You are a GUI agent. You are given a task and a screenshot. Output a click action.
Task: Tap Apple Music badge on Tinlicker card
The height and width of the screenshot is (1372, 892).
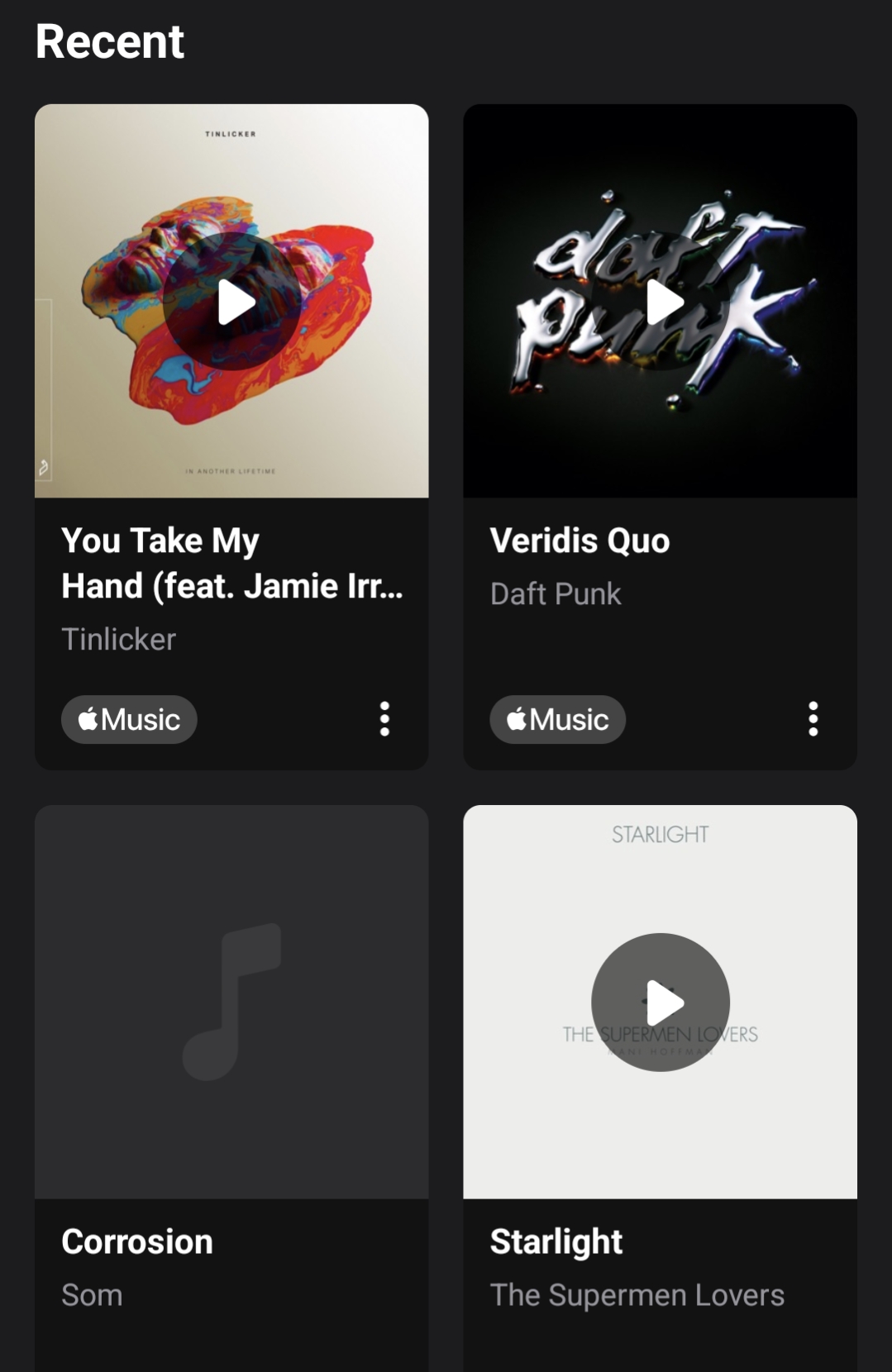[x=129, y=720]
